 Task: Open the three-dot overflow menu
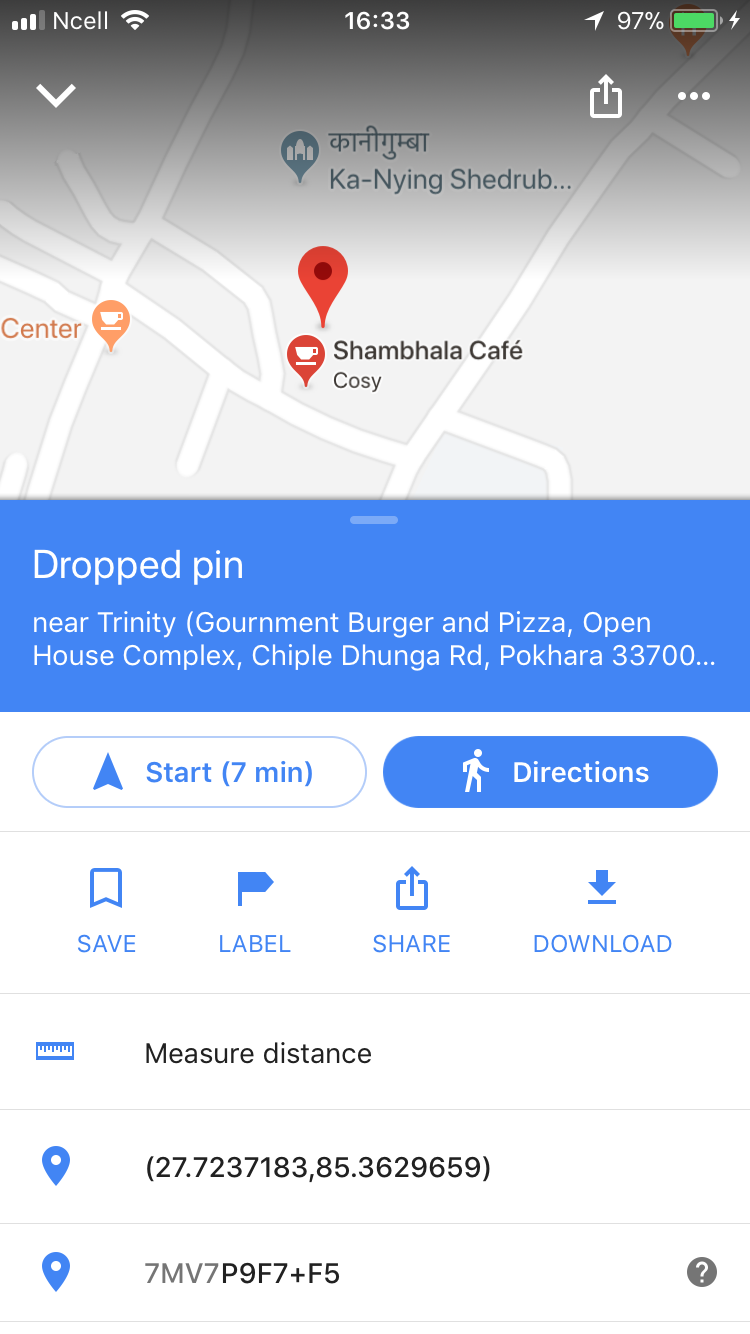pos(693,96)
